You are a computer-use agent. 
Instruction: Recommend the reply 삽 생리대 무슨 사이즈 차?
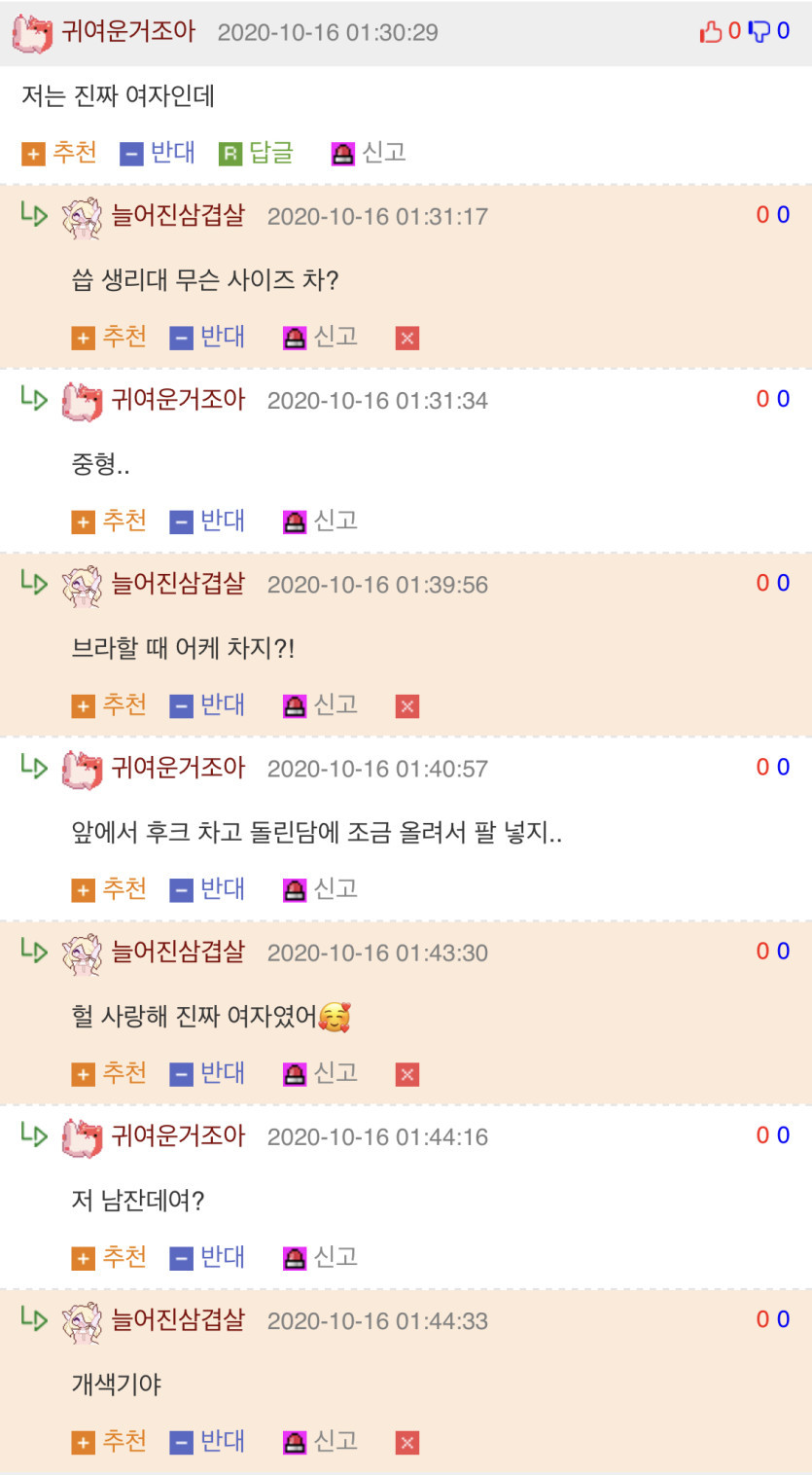109,337
